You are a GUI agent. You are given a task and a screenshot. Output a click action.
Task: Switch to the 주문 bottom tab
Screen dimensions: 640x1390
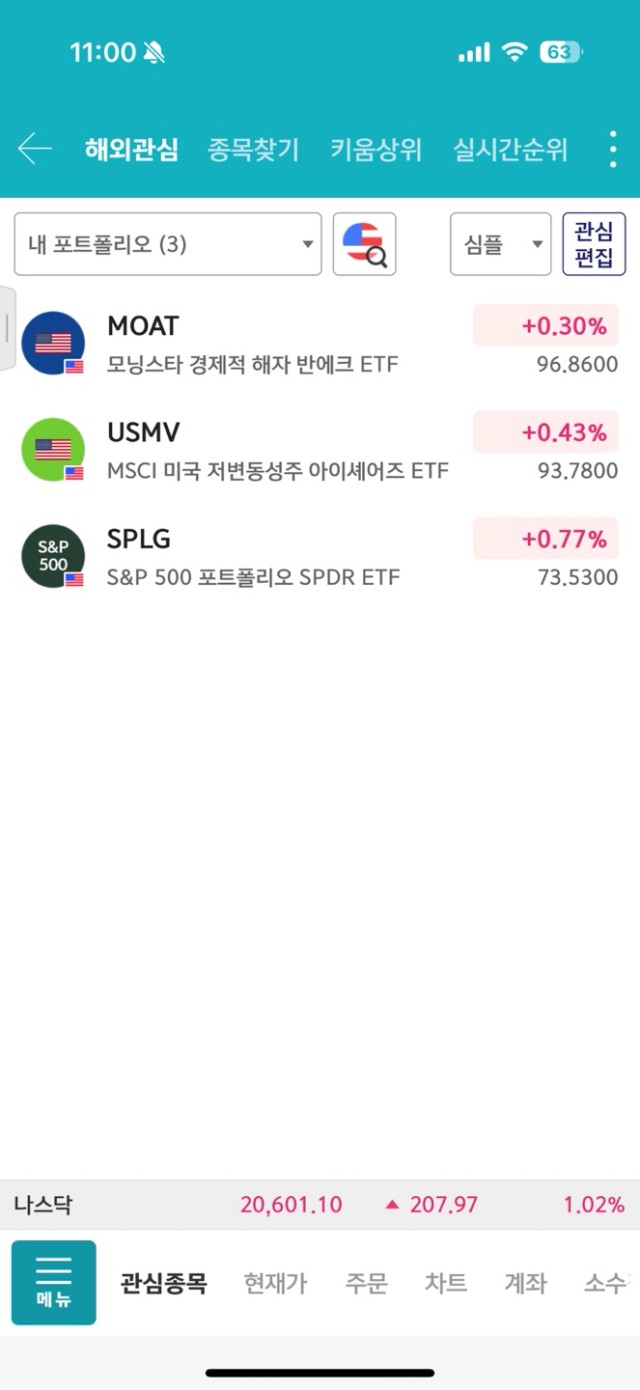(x=366, y=1283)
